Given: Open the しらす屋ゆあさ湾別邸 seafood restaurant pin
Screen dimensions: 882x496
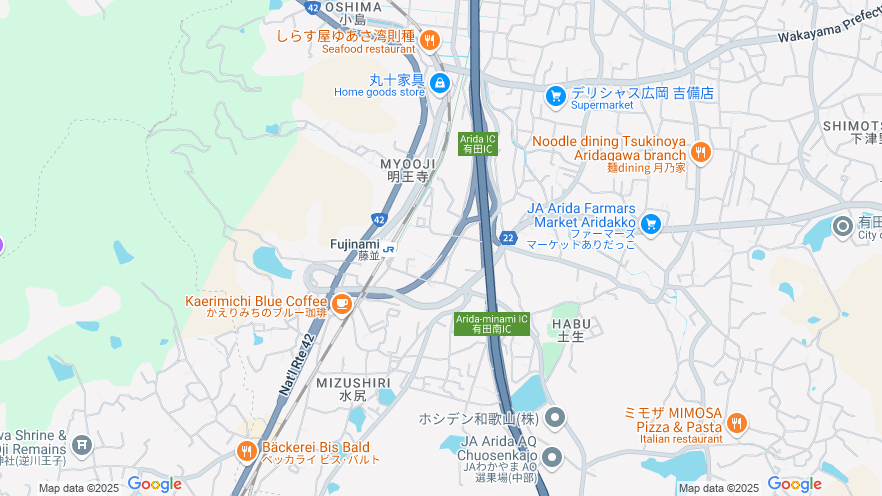Looking at the screenshot, I should pos(430,40).
